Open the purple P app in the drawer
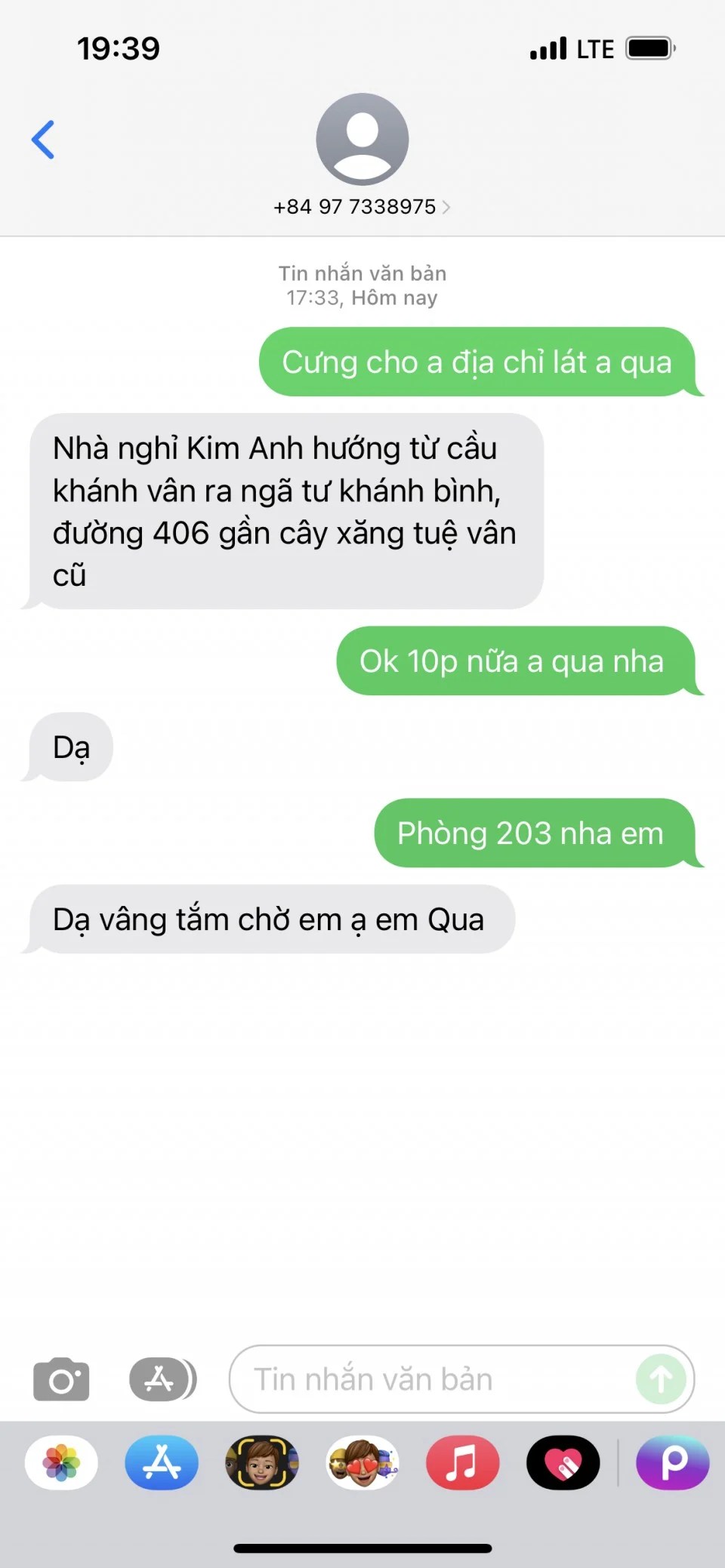725x1568 pixels. tap(672, 1462)
